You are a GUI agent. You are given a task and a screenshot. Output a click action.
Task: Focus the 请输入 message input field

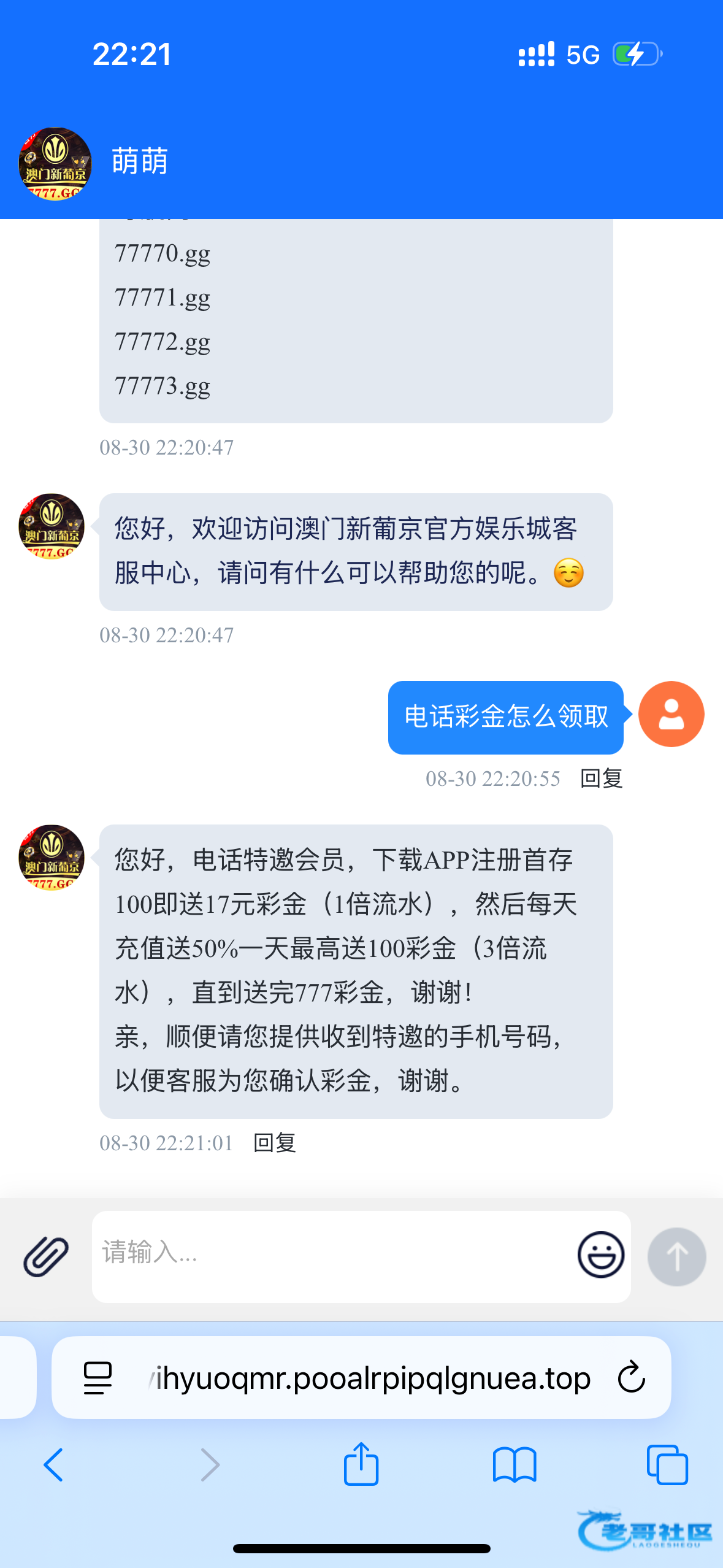pyautogui.click(x=331, y=1256)
